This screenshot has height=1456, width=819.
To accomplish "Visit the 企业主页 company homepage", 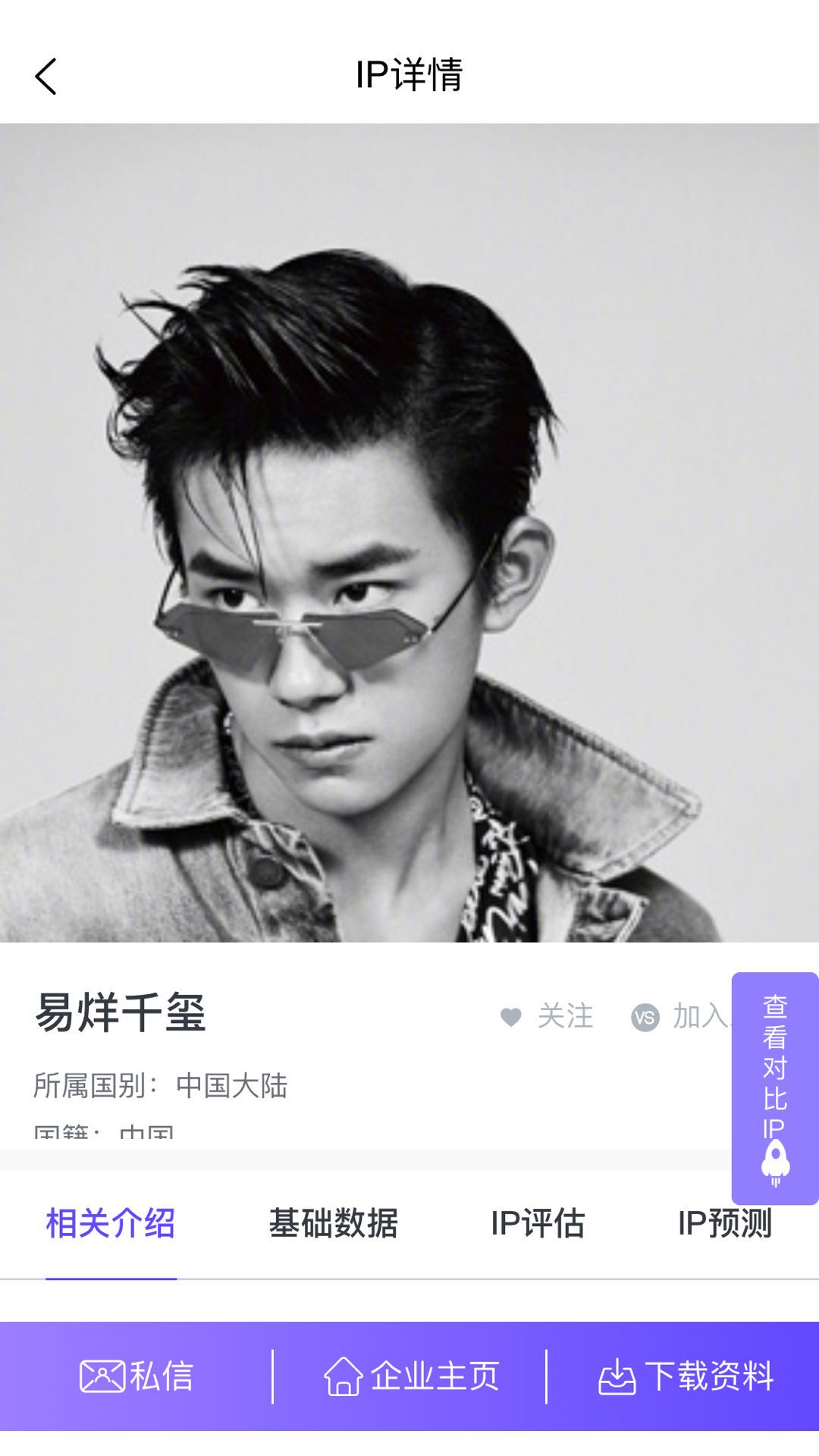I will [411, 1376].
